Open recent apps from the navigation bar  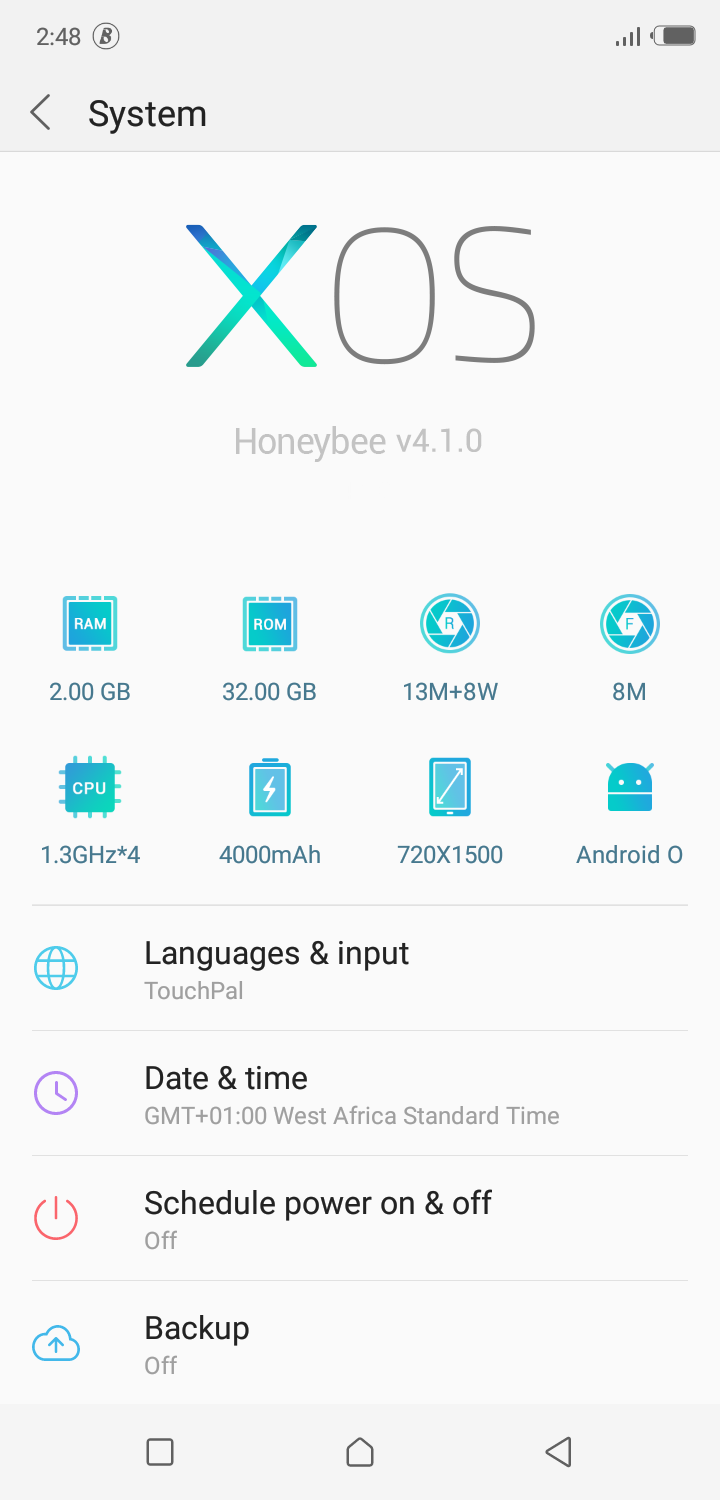[x=160, y=1452]
